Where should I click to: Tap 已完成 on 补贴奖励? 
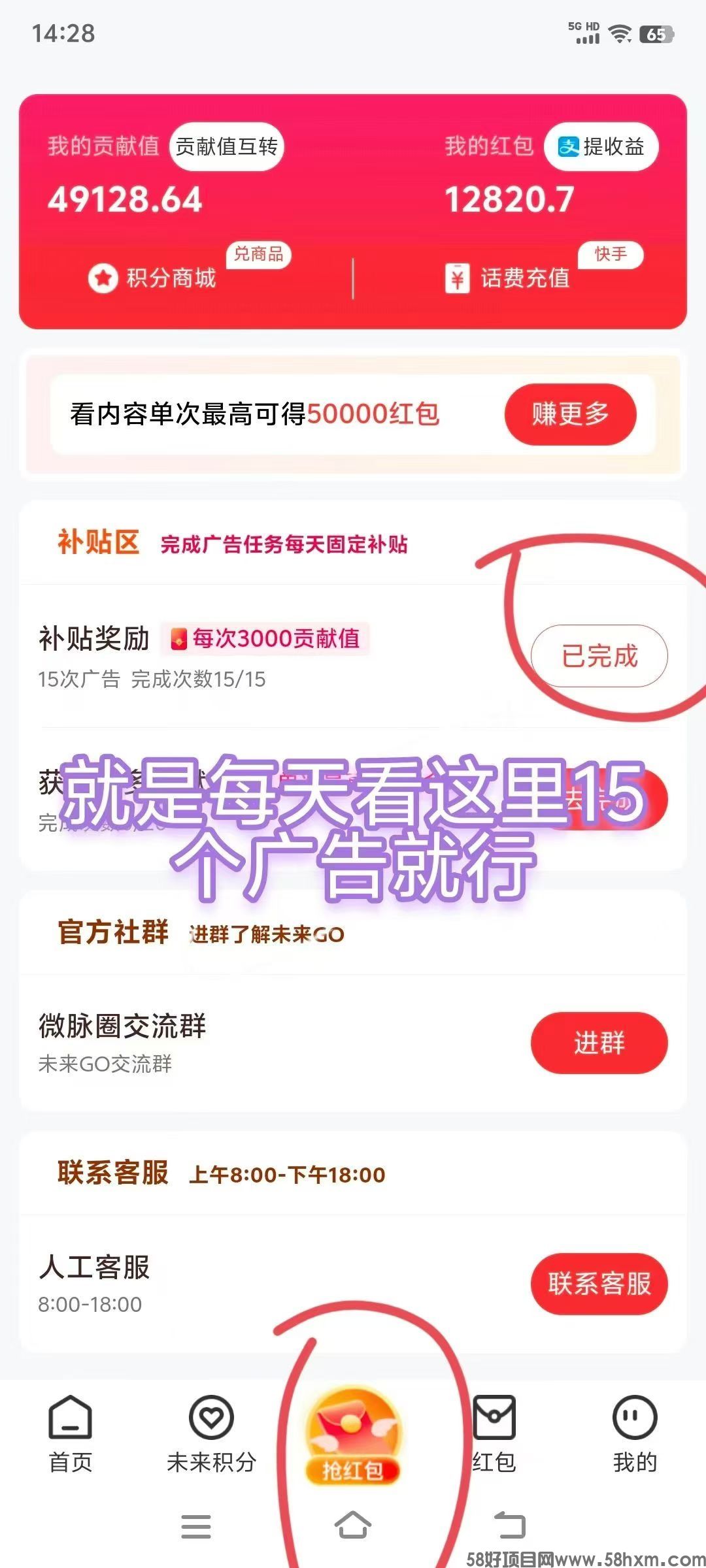[599, 656]
